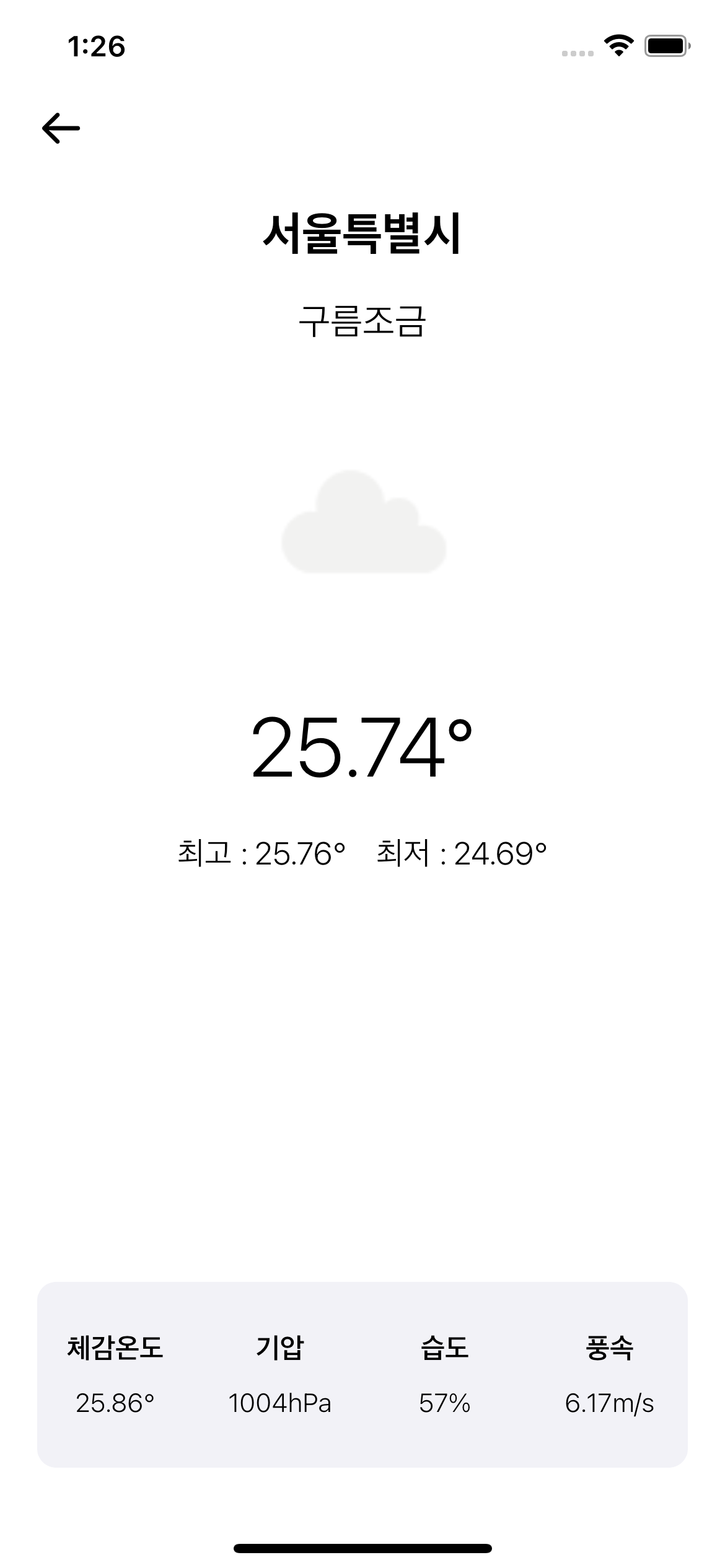Tap the 구름조금 condition text to expand forecast
Screen dimensions: 725x1568
tap(362, 320)
